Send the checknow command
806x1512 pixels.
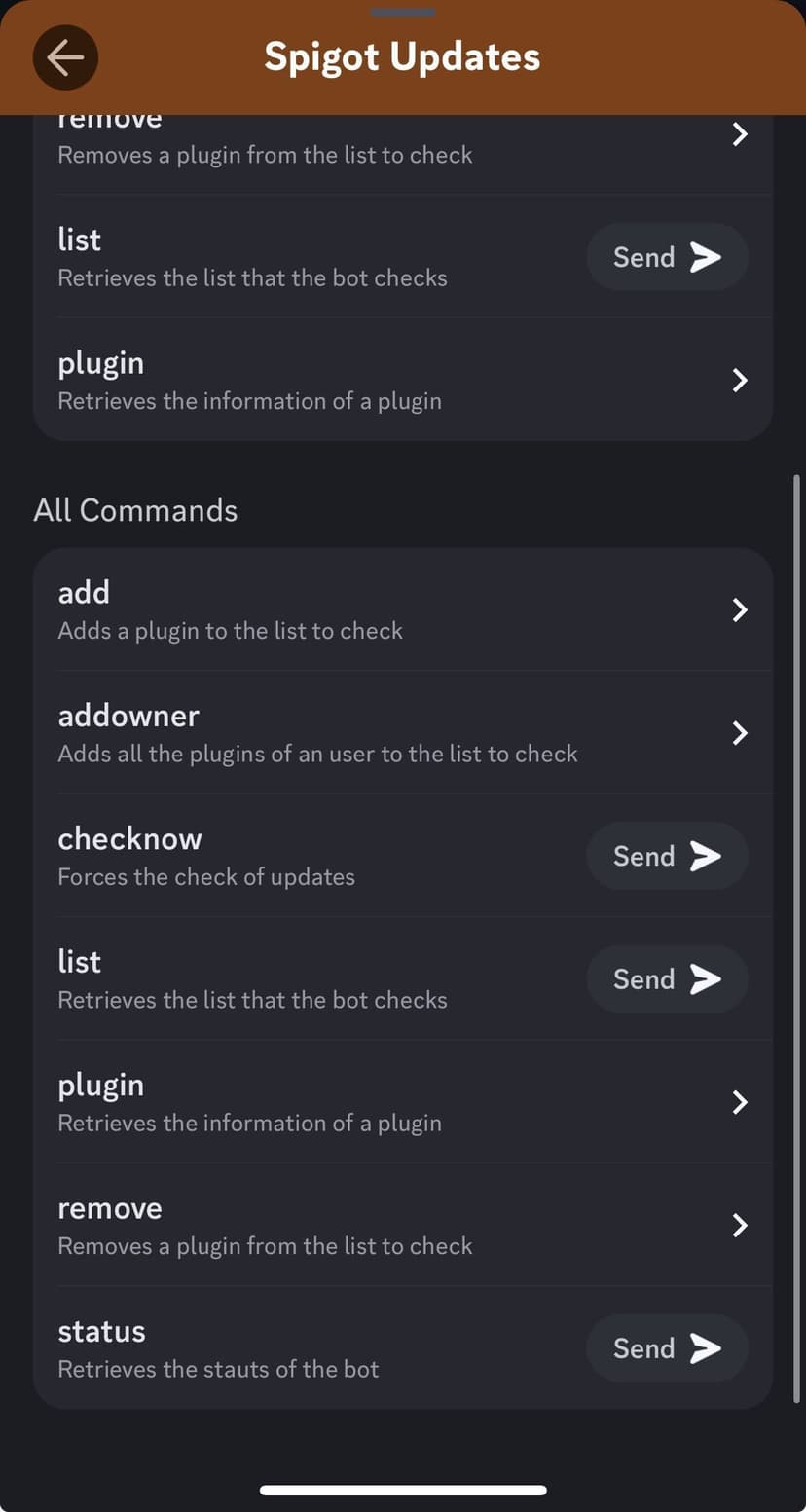[667, 856]
